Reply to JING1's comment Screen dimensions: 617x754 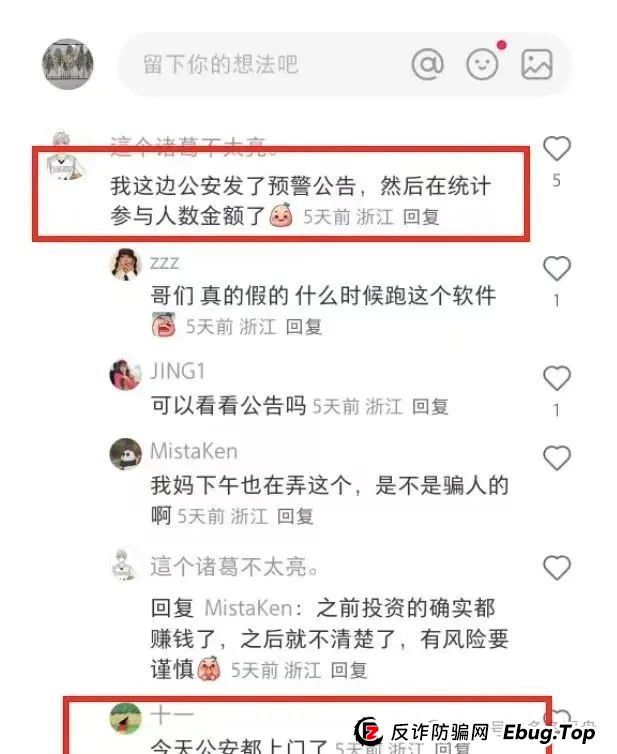[x=431, y=406]
